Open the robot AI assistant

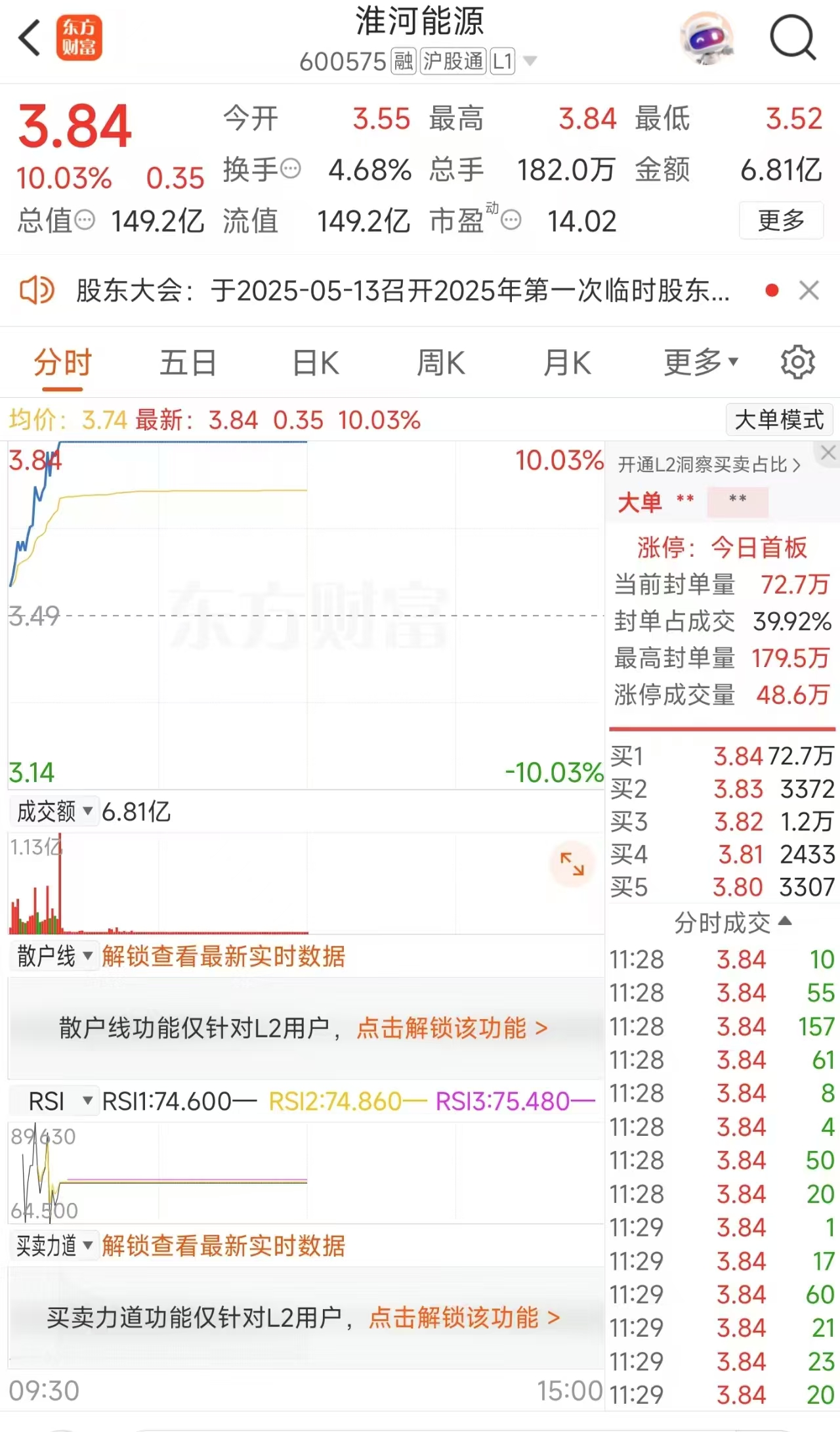tap(706, 38)
